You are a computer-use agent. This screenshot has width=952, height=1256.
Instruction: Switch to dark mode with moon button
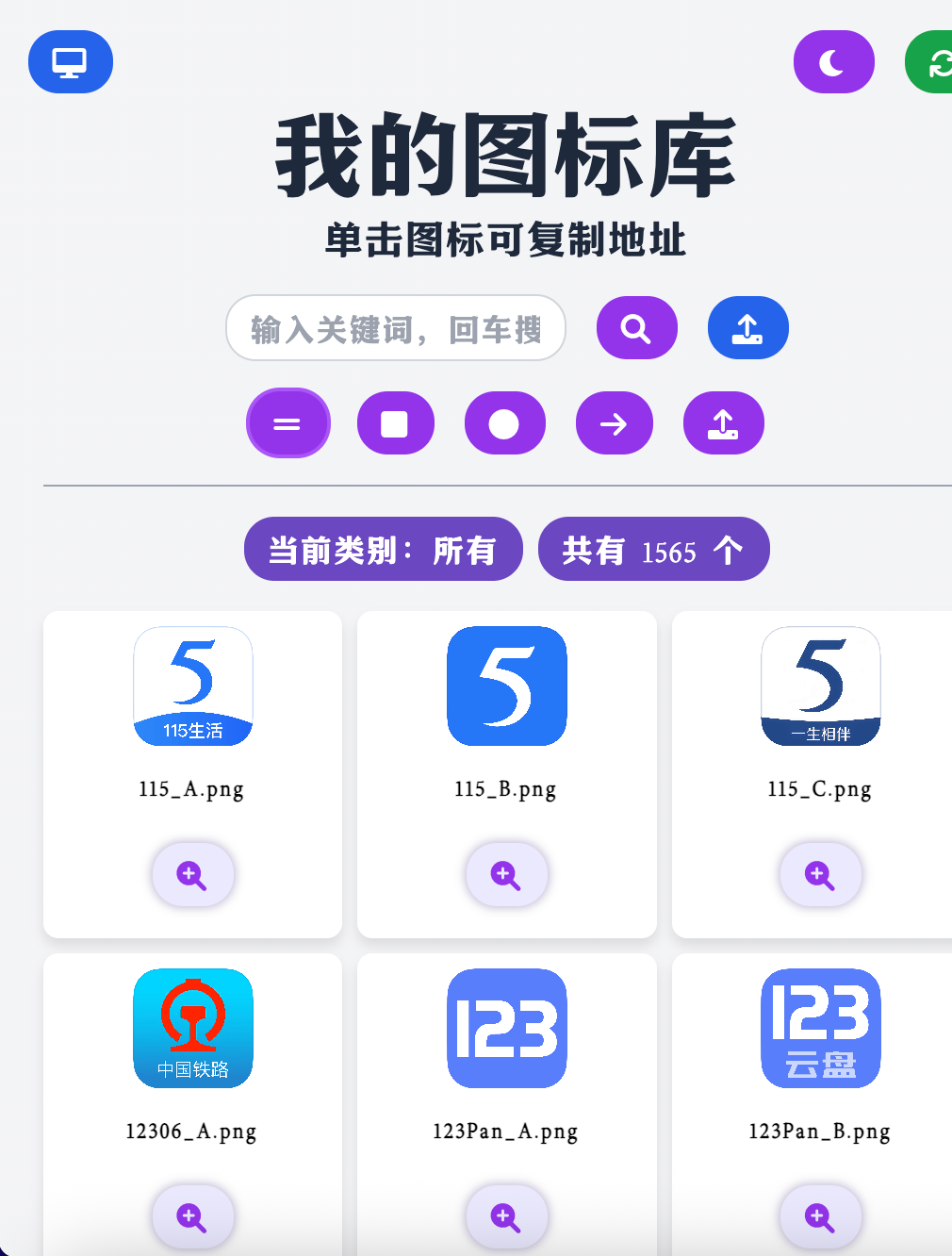pos(833,62)
